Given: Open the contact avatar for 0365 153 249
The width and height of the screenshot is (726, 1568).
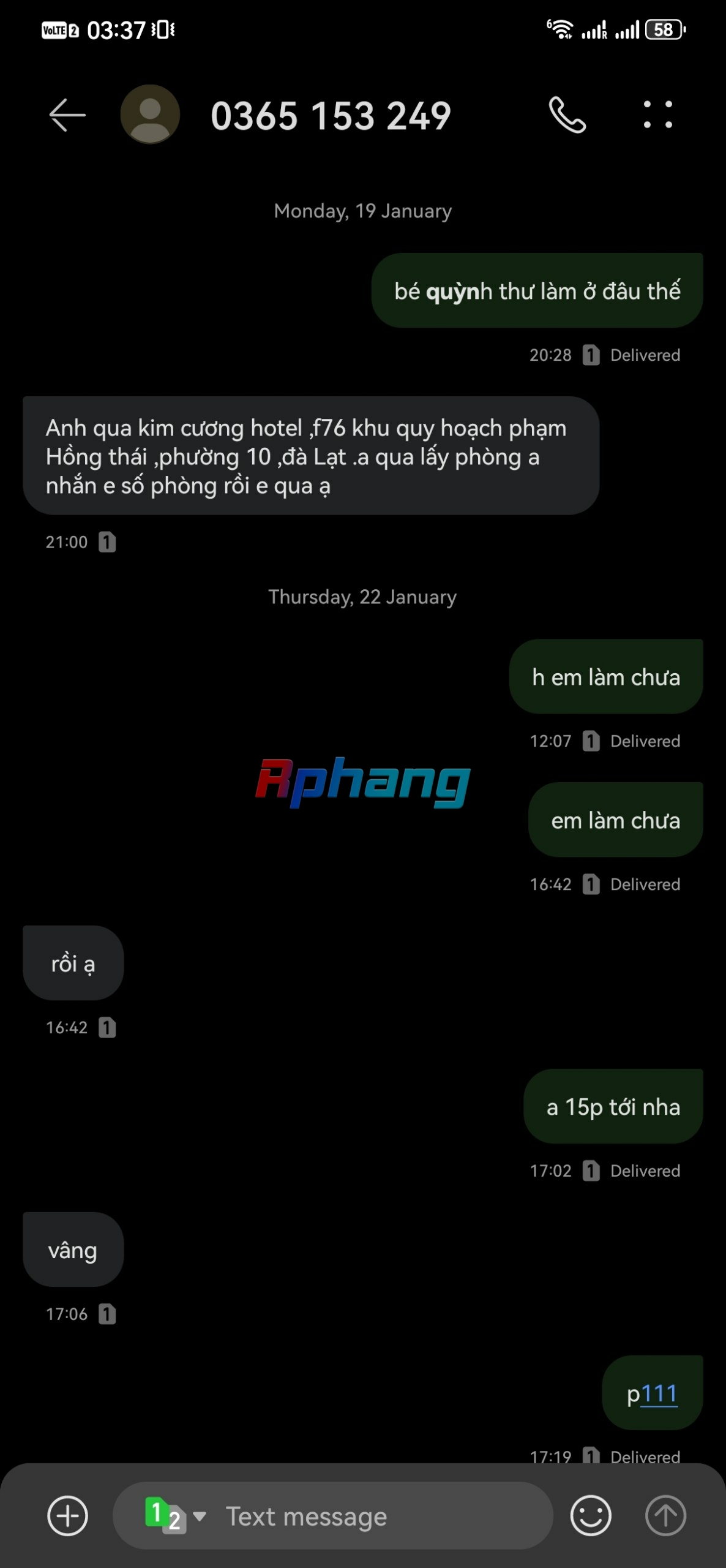Looking at the screenshot, I should coord(150,115).
